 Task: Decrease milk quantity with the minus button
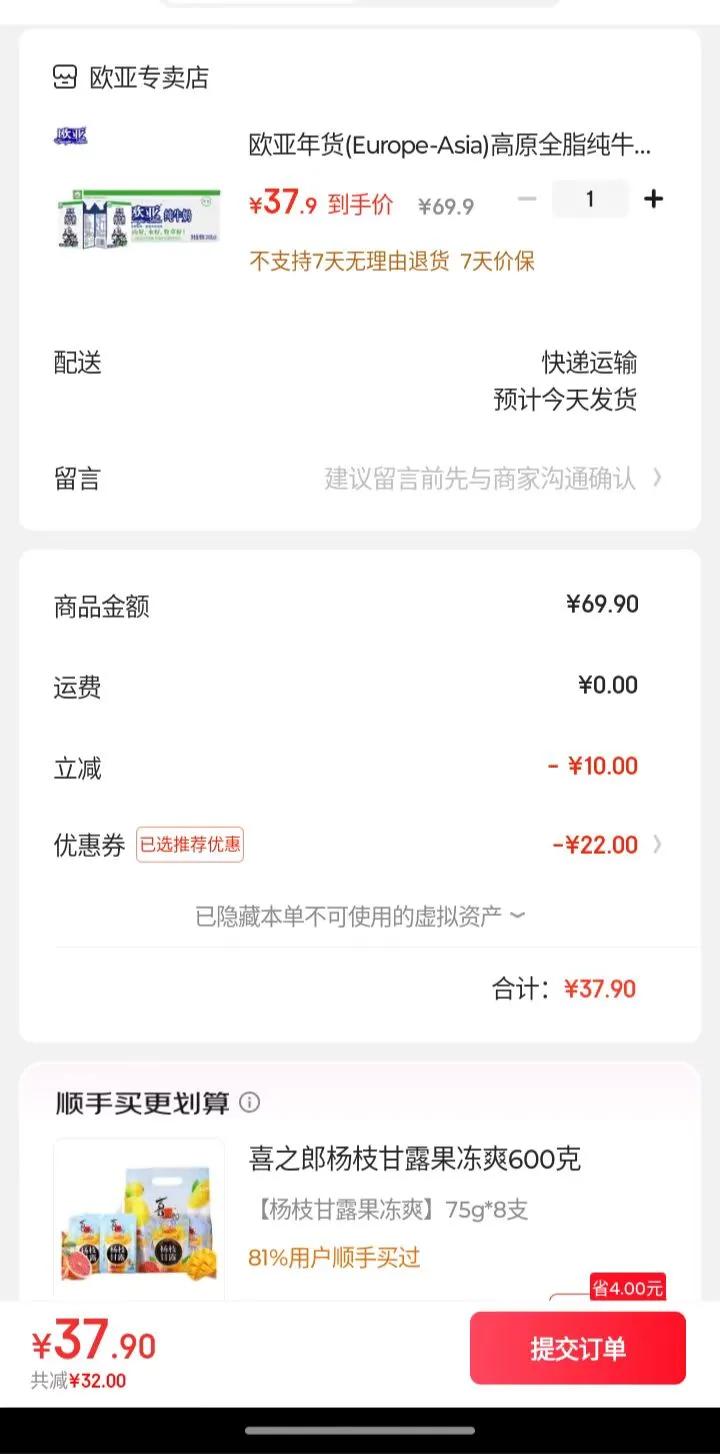click(527, 199)
